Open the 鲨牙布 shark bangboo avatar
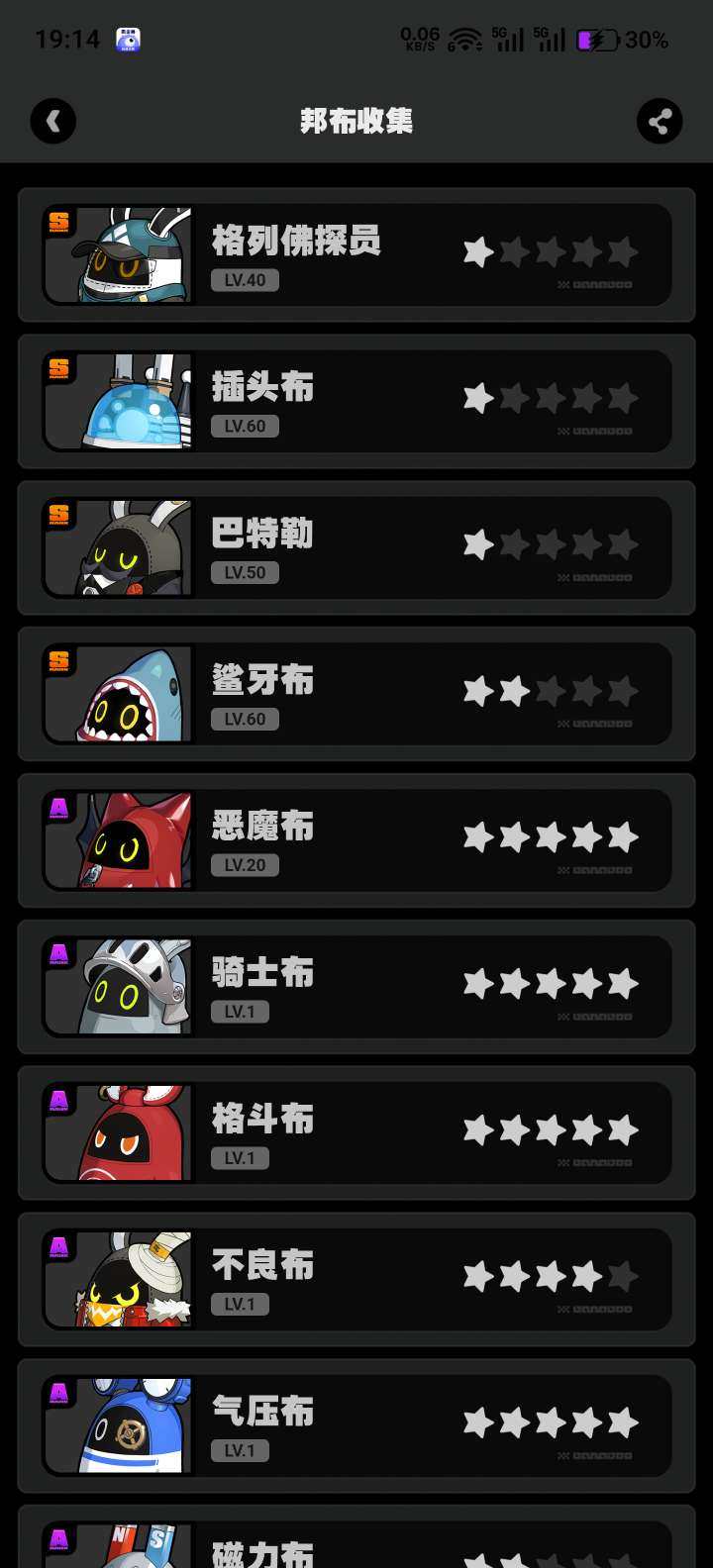713x1568 pixels. [x=117, y=693]
